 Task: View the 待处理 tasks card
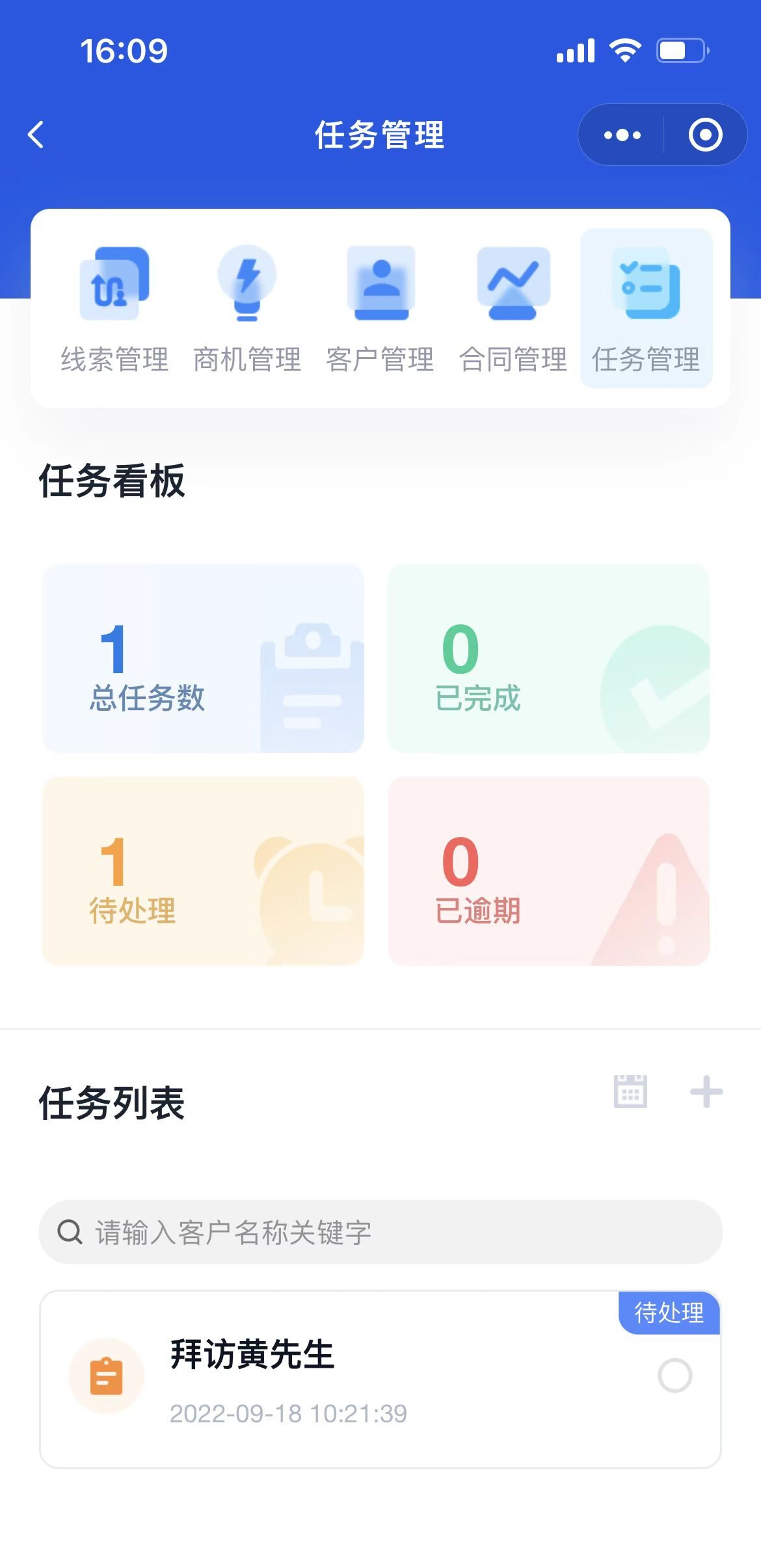(x=203, y=871)
